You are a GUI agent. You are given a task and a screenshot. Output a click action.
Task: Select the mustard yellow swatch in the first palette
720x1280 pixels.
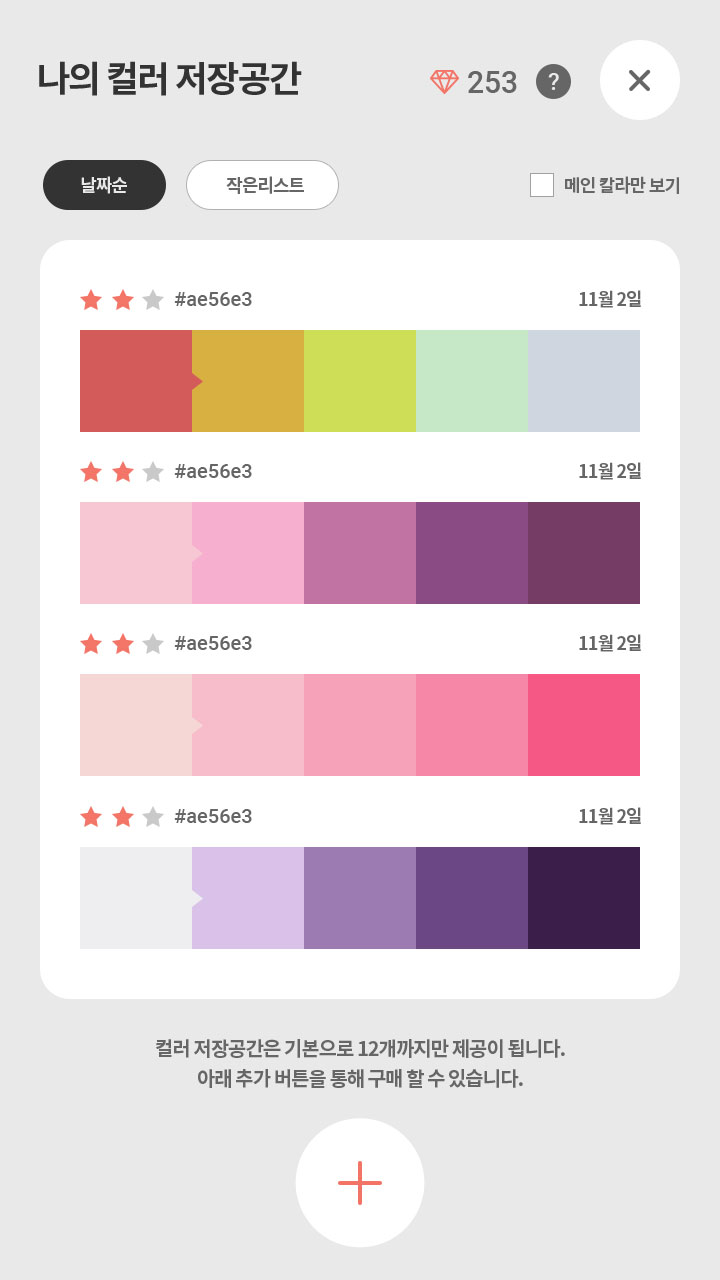click(247, 381)
